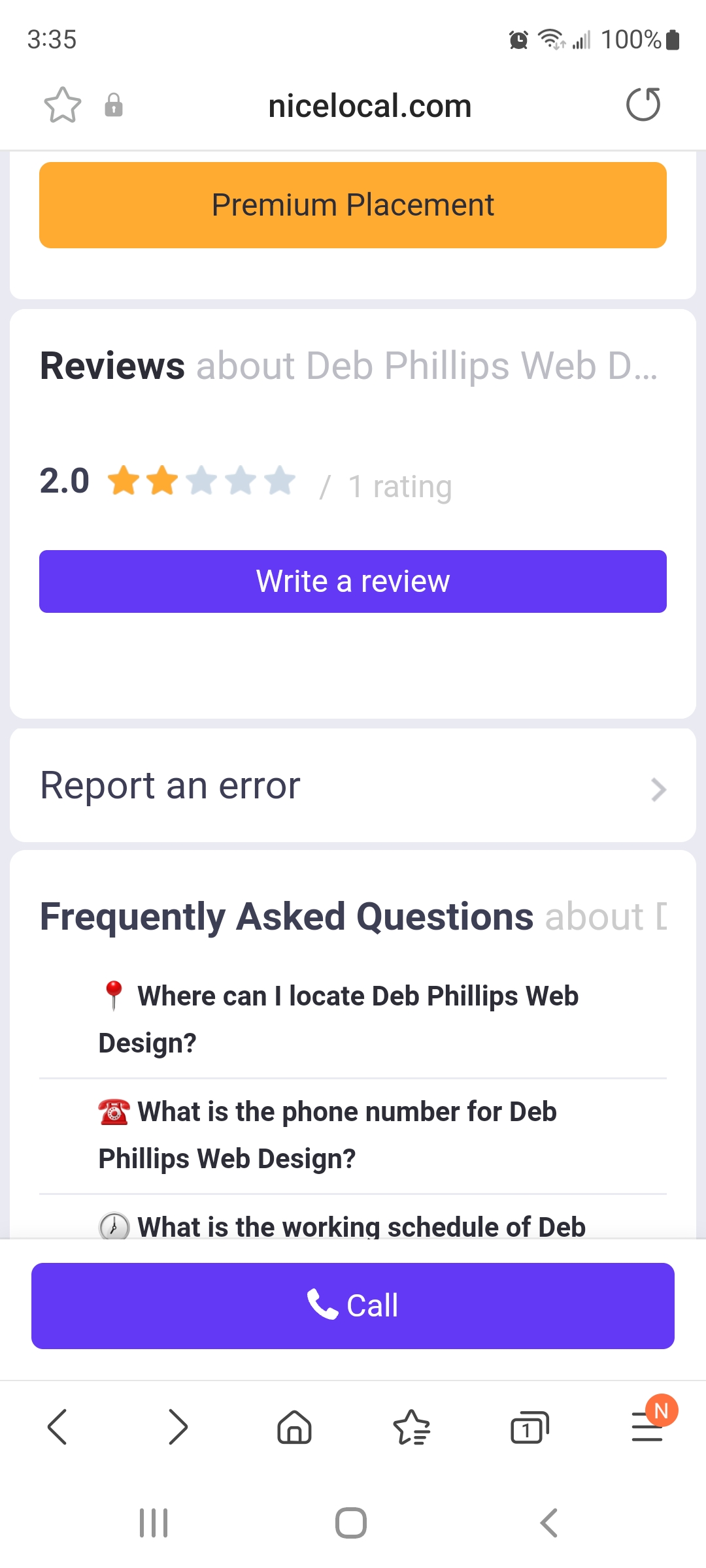Open the browser bookmarks list
The width and height of the screenshot is (706, 1568).
tap(412, 1427)
